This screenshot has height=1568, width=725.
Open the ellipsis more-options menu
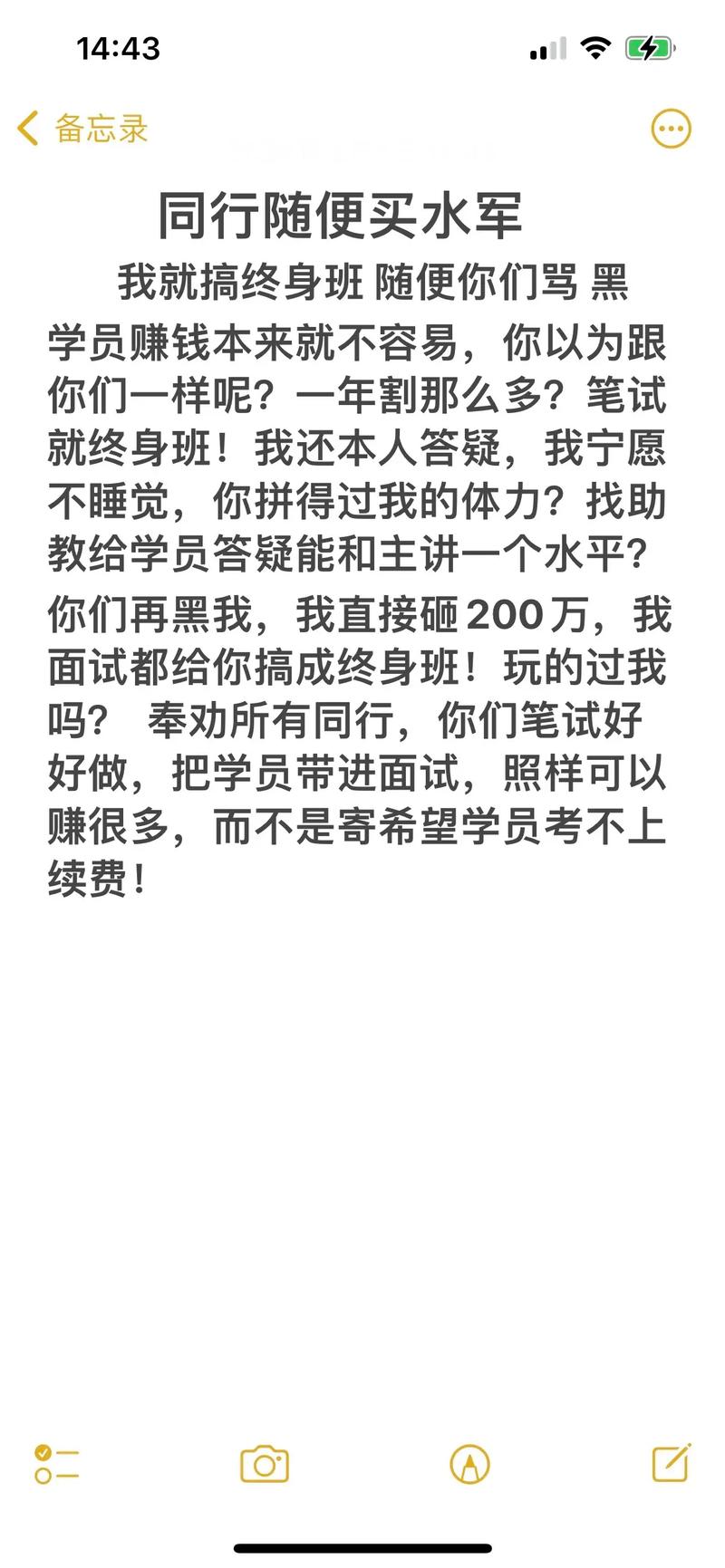[x=671, y=128]
